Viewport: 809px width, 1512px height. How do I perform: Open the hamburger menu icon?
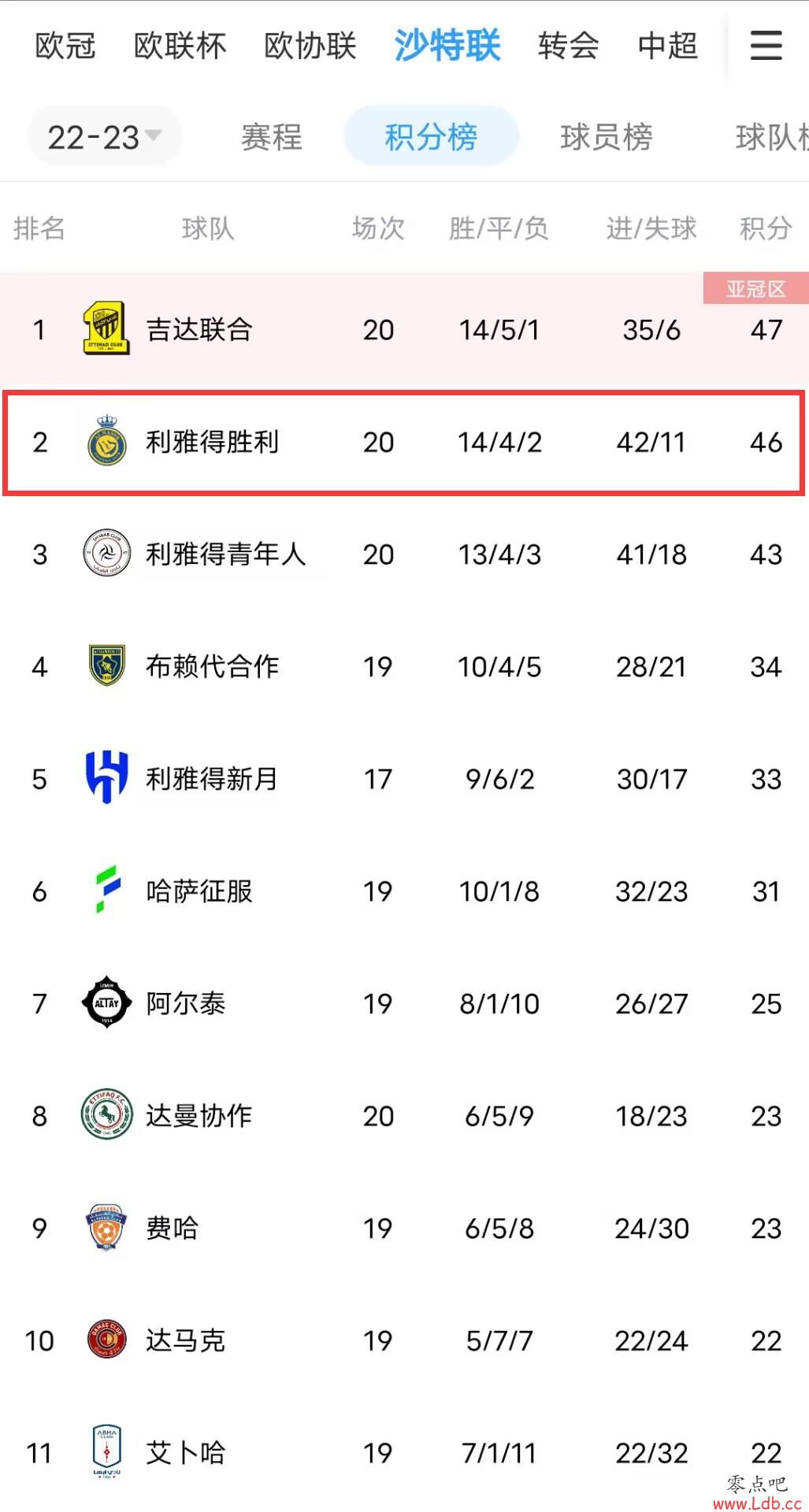(x=766, y=46)
